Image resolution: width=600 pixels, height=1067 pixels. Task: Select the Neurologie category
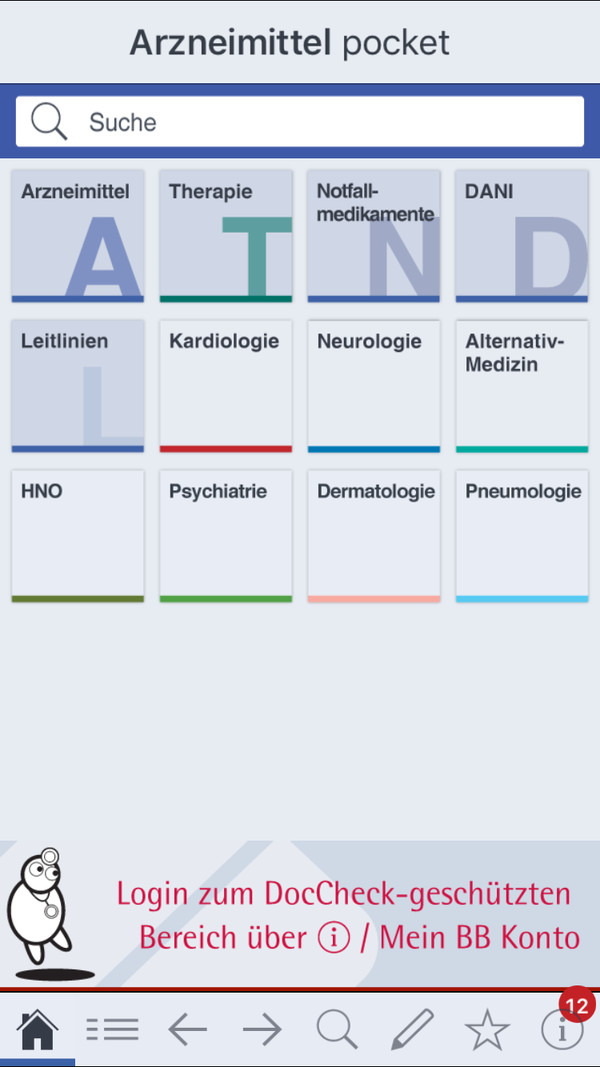tap(374, 386)
